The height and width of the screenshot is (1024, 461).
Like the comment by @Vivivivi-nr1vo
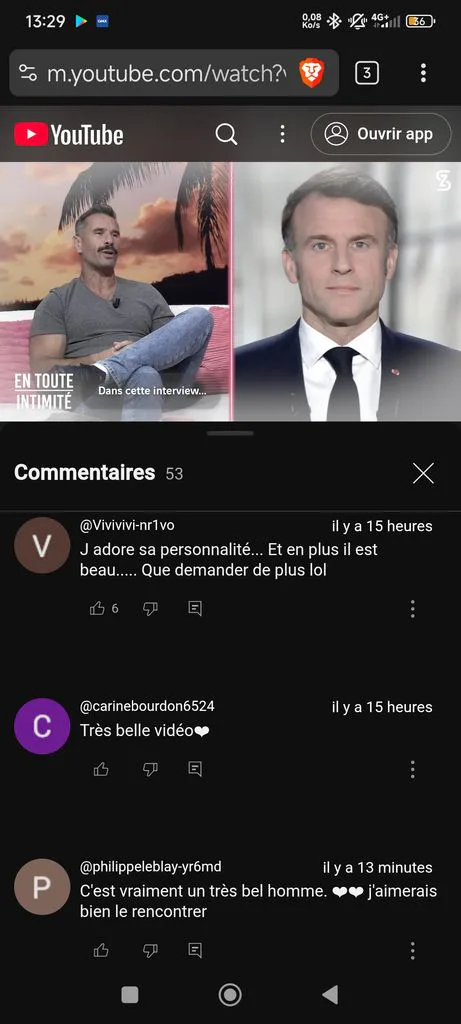point(97,609)
